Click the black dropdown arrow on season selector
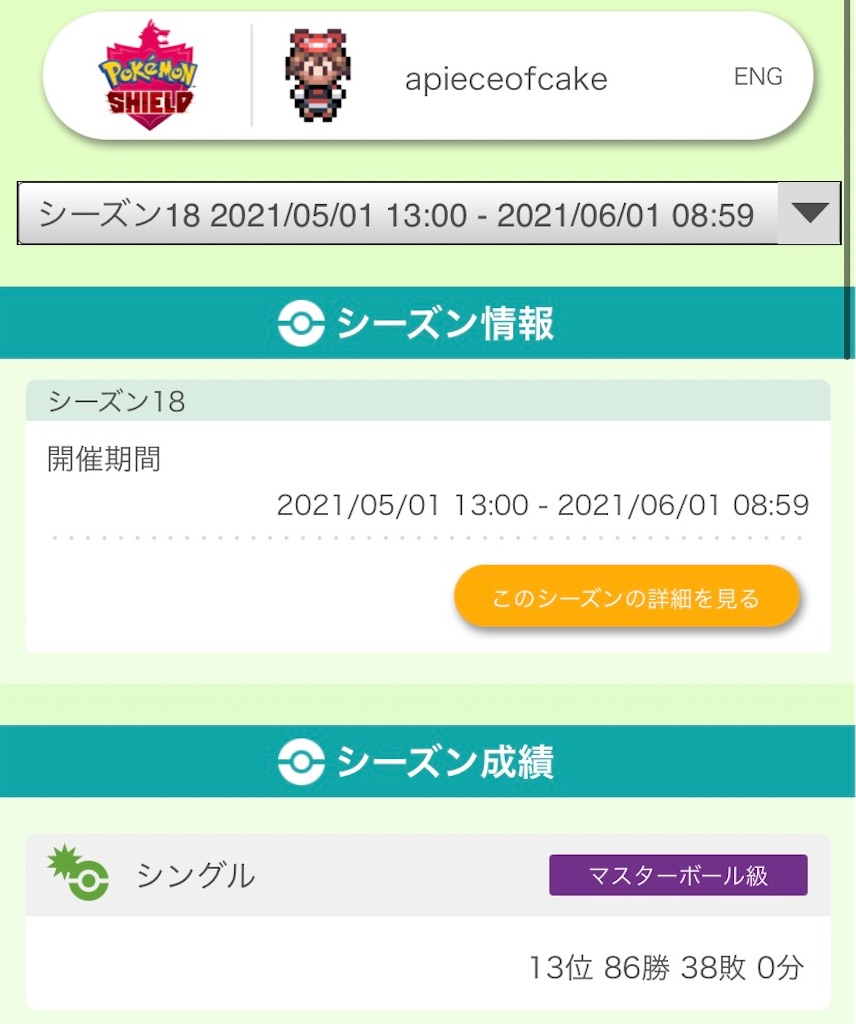The height and width of the screenshot is (1024, 856). [x=808, y=213]
